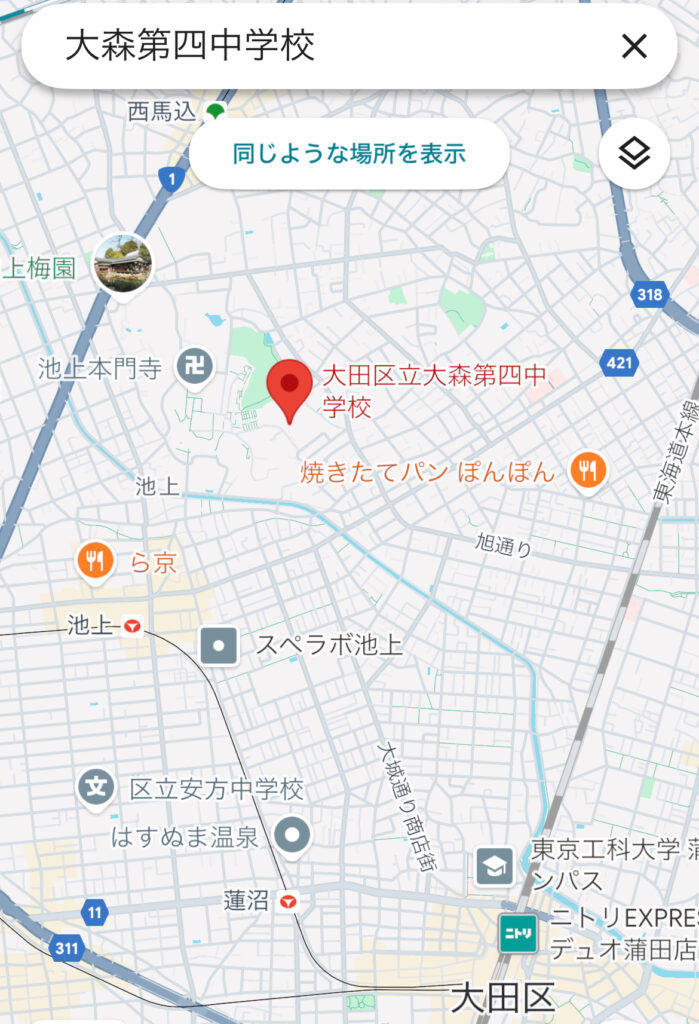Tap the 蓮沼 station marker

pos(289,901)
